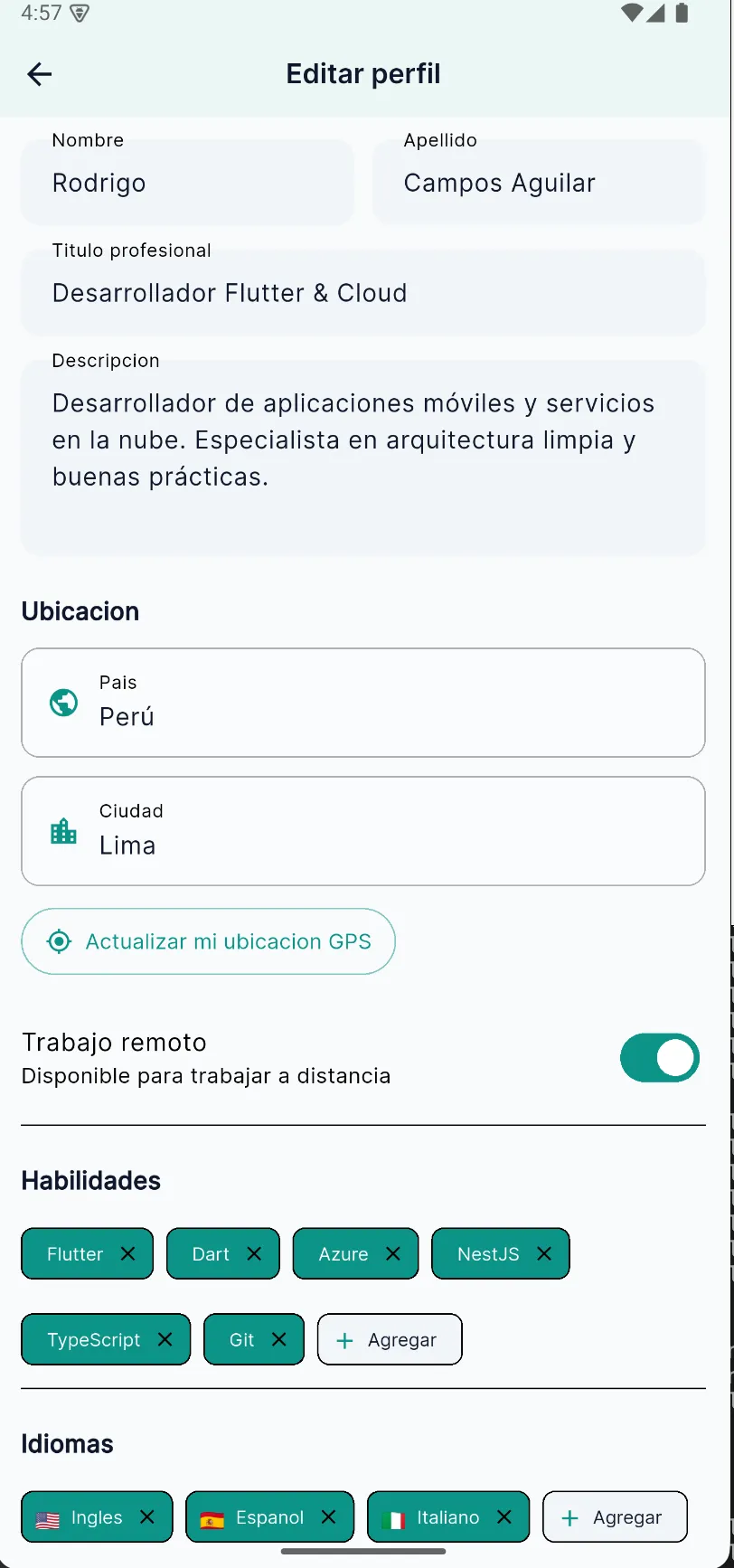
Task: Remove the Git skill chip
Action: point(279,1340)
